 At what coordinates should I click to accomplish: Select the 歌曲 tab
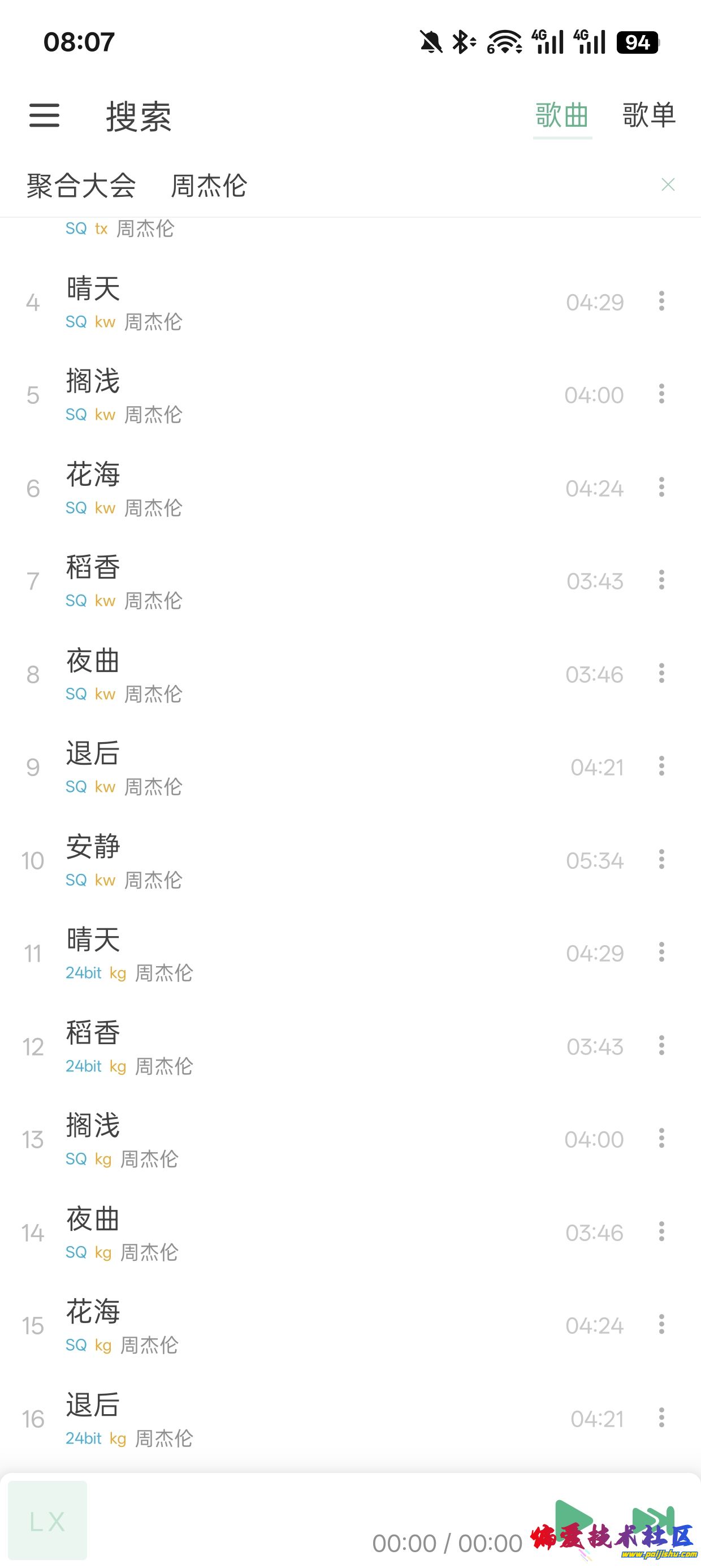pos(562,115)
